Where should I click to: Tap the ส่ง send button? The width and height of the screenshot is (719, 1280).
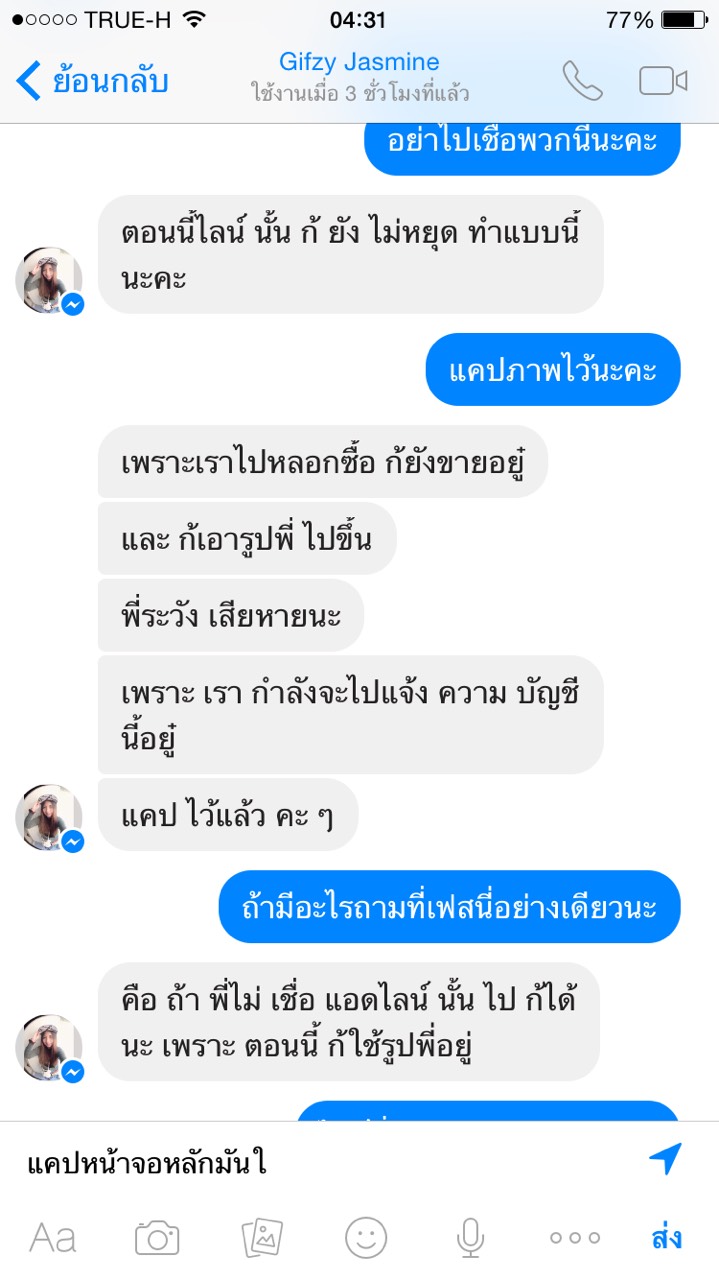click(666, 1238)
